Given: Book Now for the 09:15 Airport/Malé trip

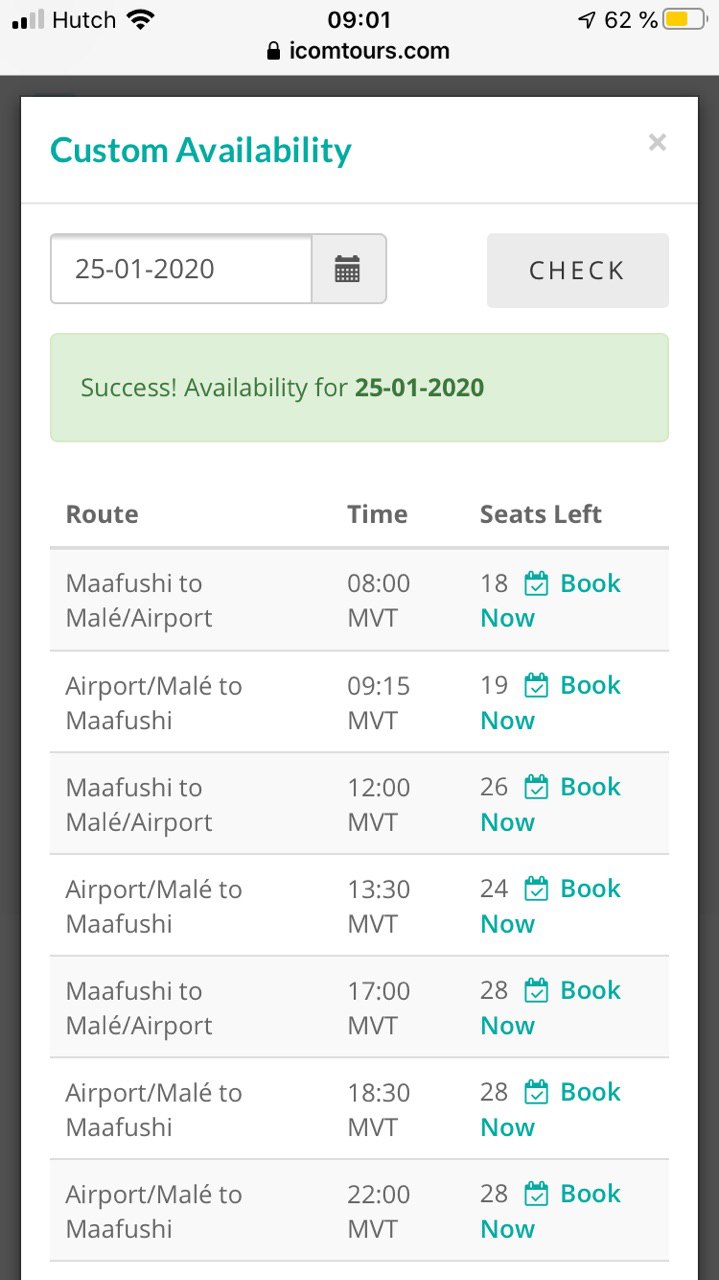Looking at the screenshot, I should (x=551, y=702).
